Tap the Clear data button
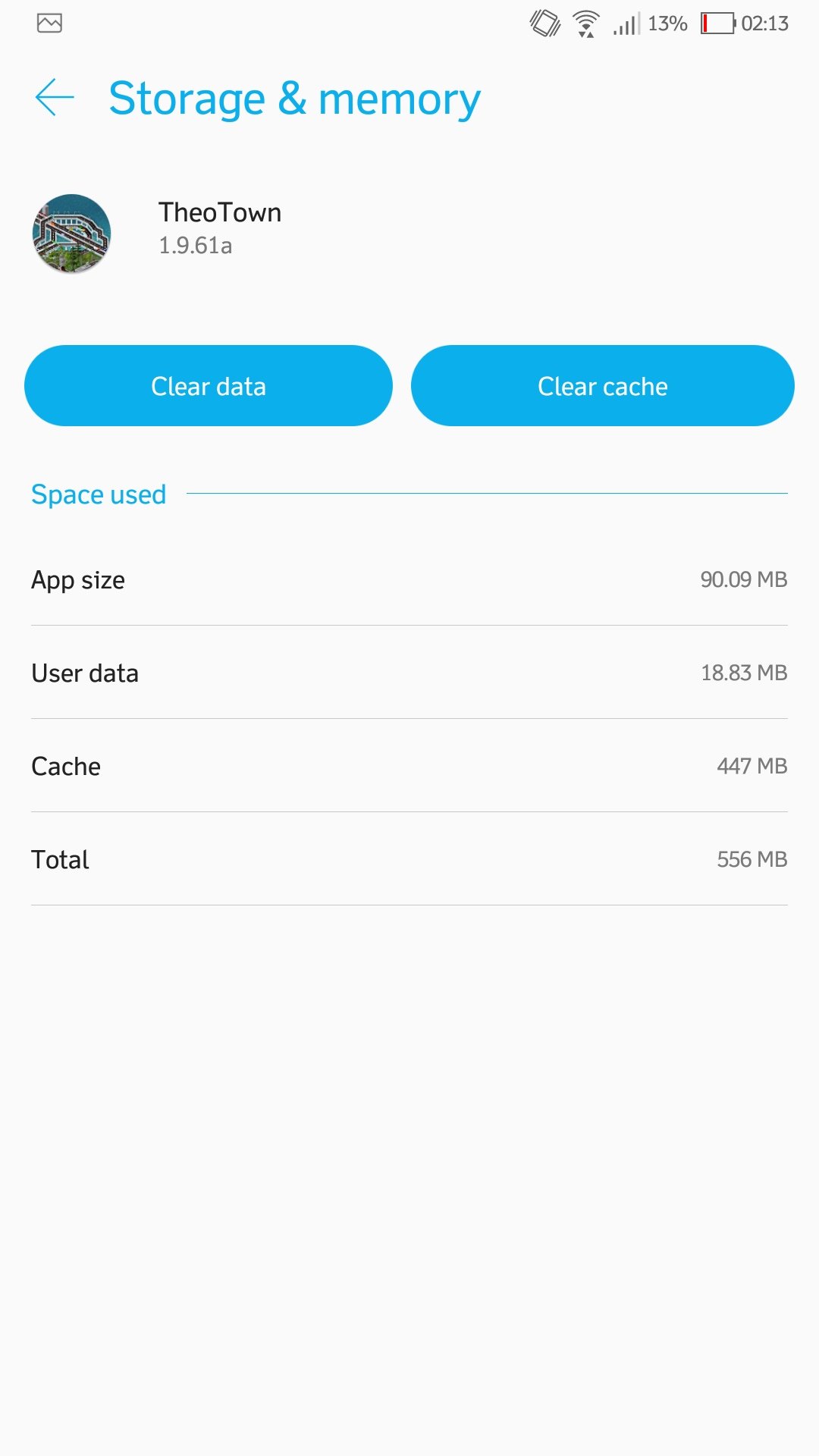 [209, 386]
